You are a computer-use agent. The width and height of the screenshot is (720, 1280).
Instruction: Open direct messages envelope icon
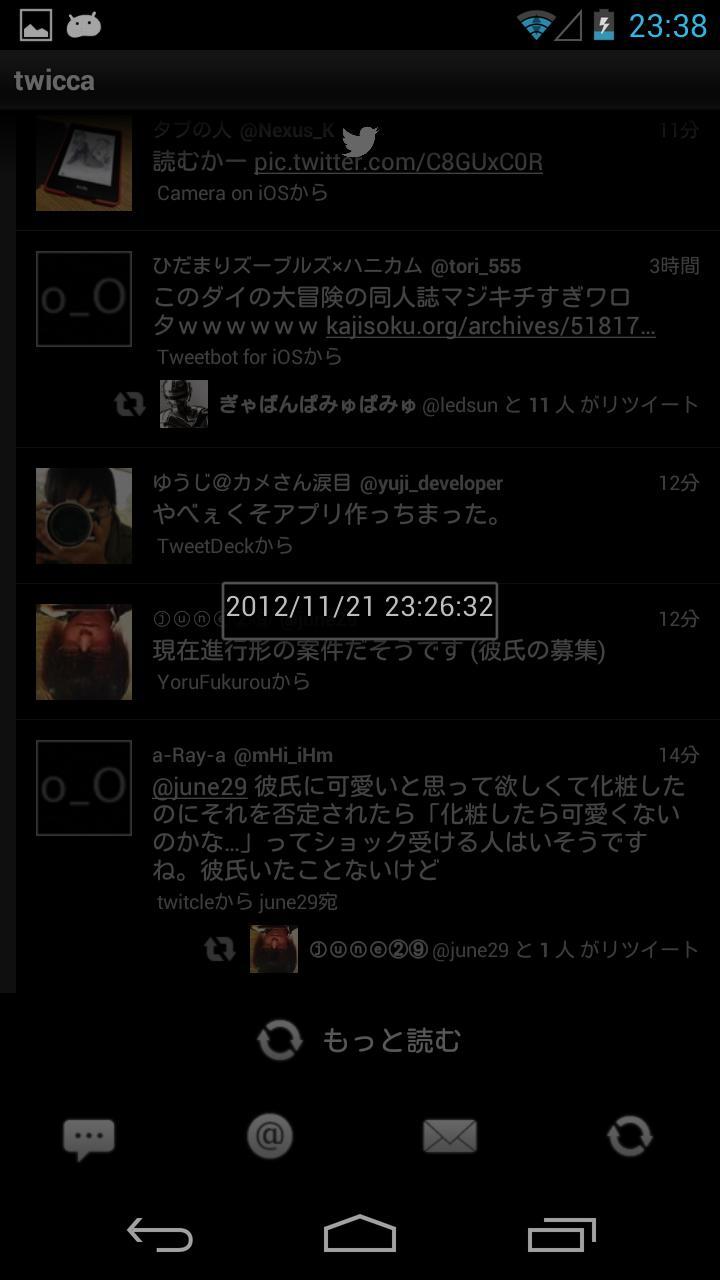449,1137
